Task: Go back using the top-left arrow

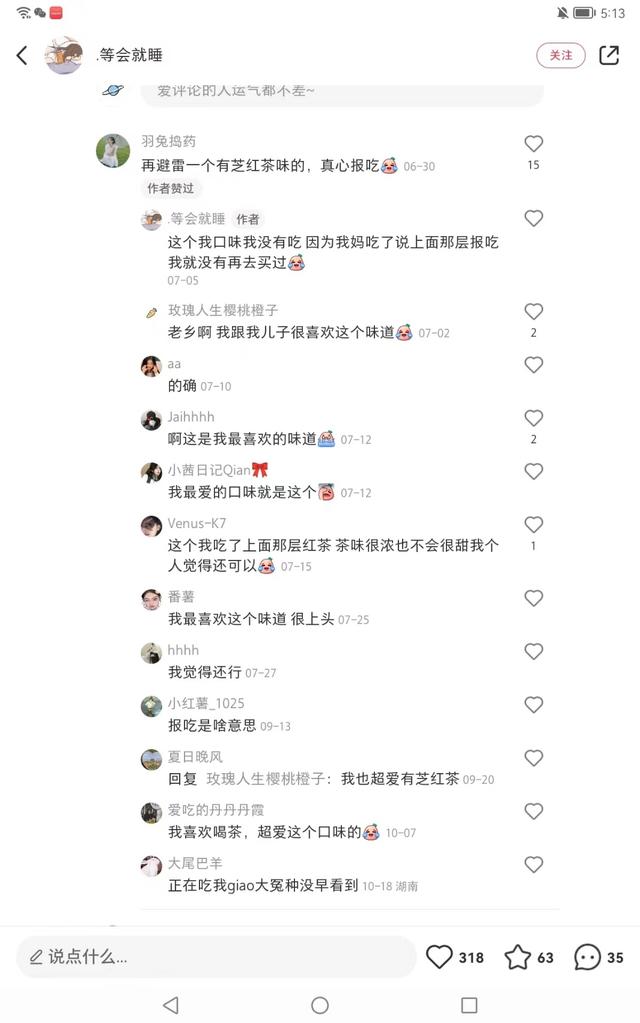Action: click(22, 56)
